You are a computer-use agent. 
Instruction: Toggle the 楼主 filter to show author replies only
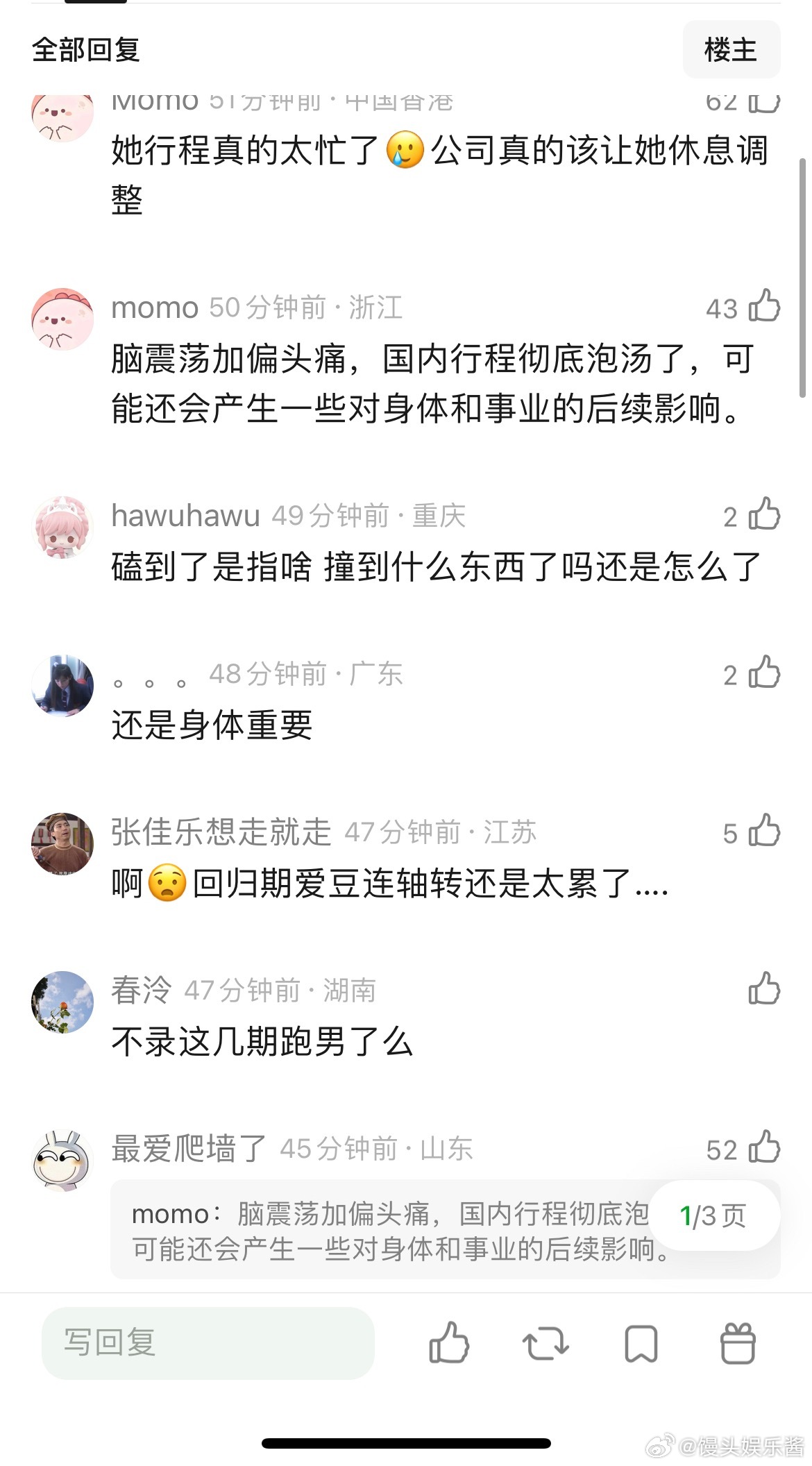point(731,49)
